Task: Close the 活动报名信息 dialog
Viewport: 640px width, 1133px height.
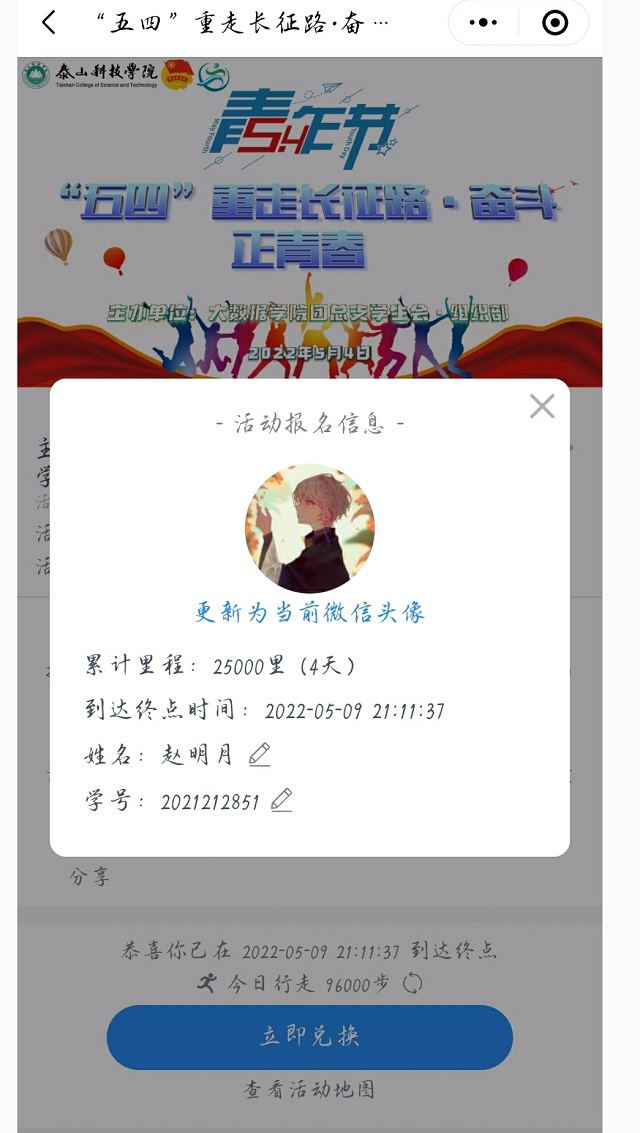Action: (542, 406)
